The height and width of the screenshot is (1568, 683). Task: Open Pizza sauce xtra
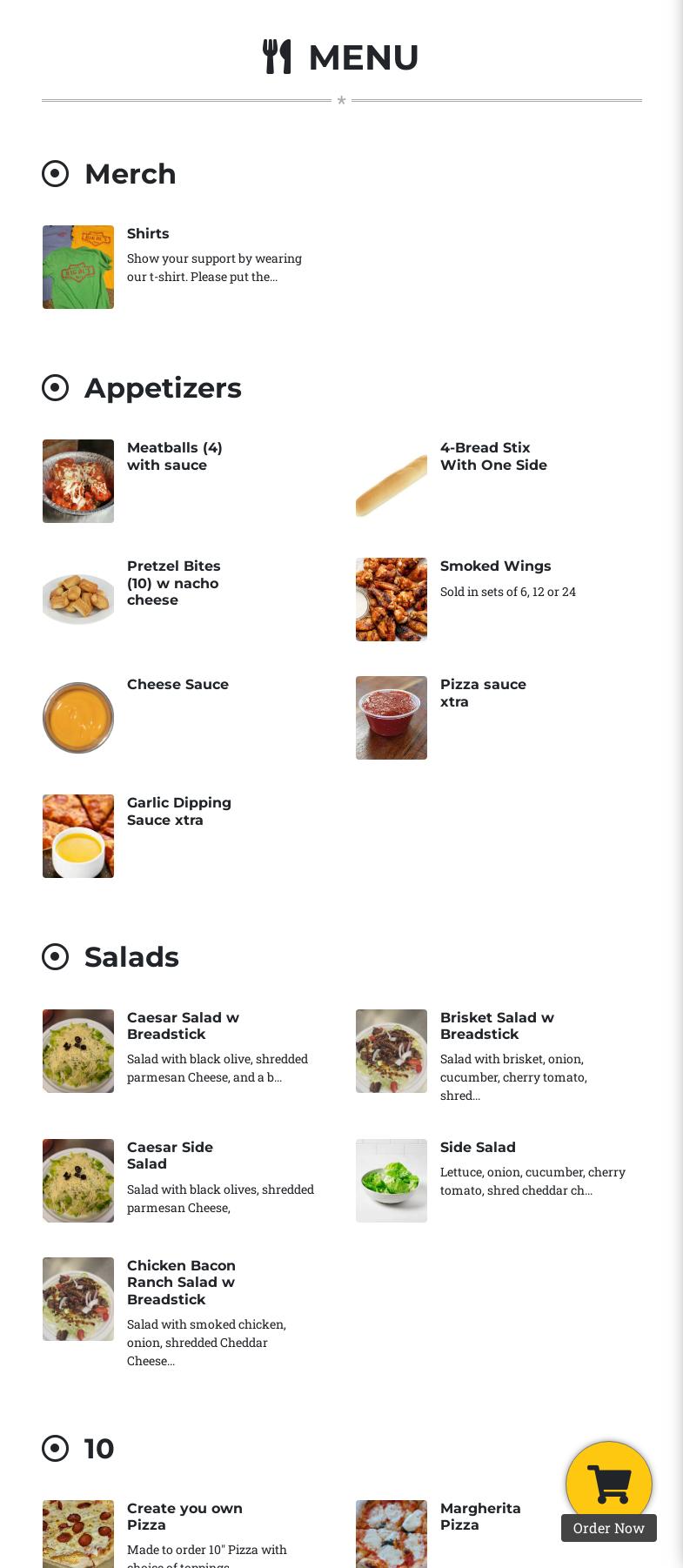(482, 693)
